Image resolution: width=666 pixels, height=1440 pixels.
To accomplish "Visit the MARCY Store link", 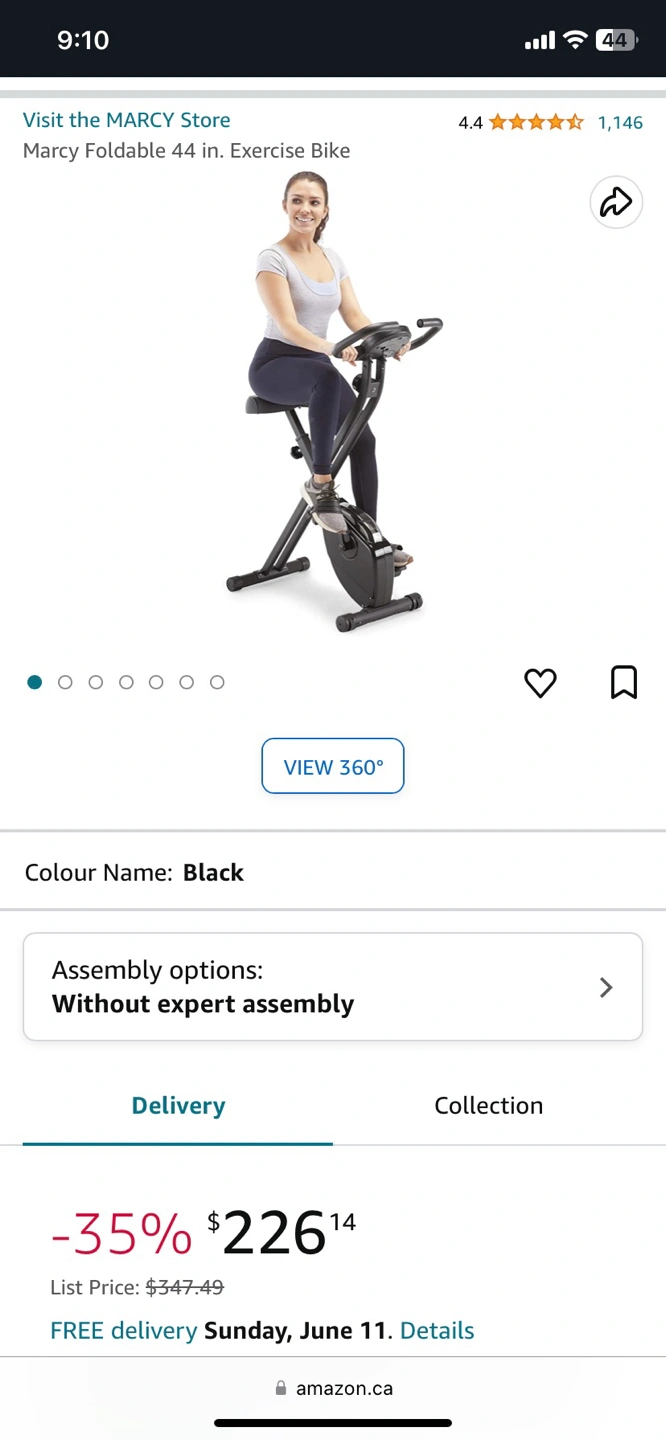I will (126, 120).
